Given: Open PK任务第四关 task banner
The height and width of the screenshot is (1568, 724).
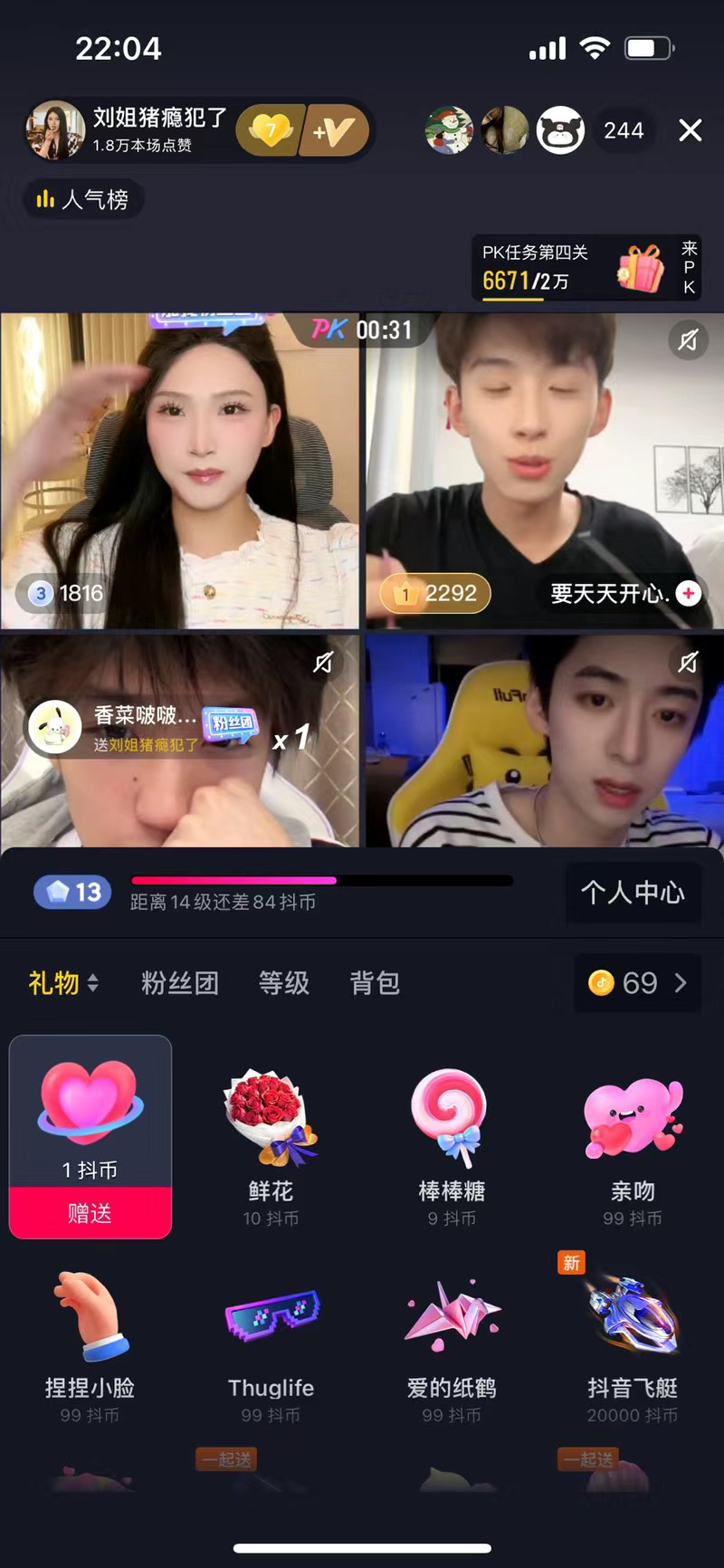Looking at the screenshot, I should [570, 267].
